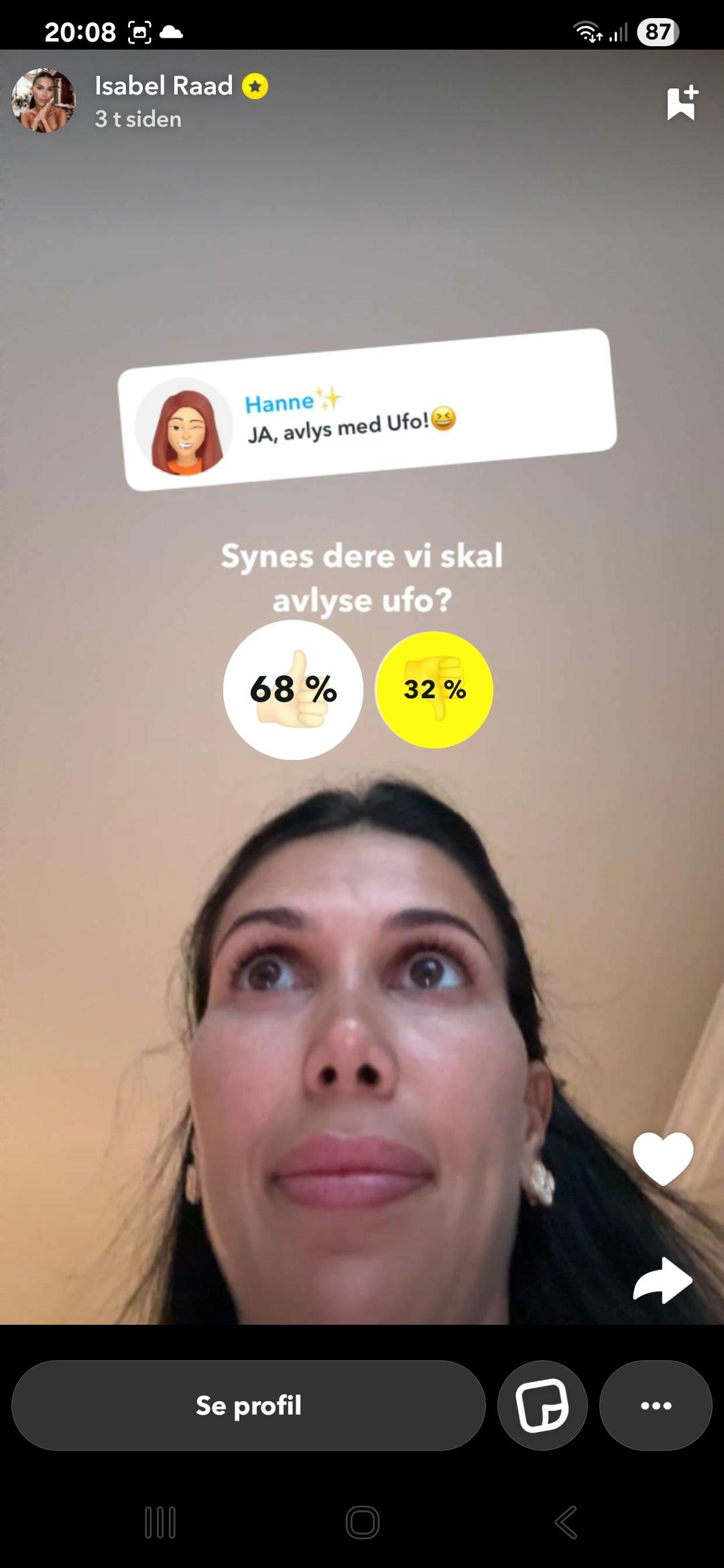Open Isabel Raad's profile picture
Viewport: 724px width, 1568px height.
click(x=44, y=101)
